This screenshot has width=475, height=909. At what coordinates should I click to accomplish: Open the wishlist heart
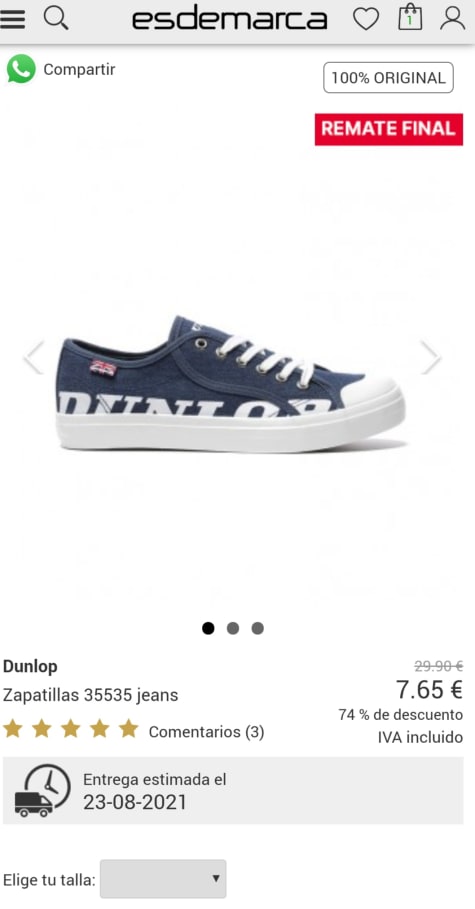tap(366, 19)
